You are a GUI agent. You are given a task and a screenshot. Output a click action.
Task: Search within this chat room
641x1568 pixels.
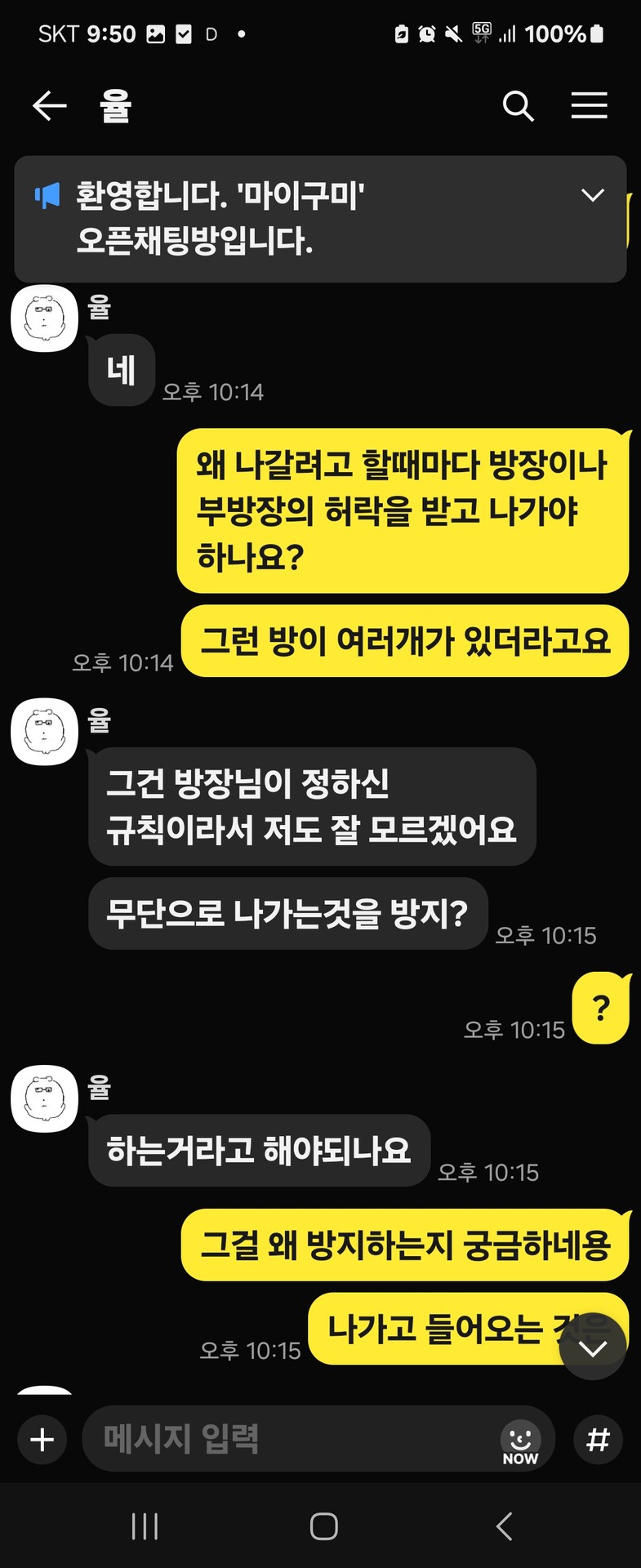pos(518,105)
